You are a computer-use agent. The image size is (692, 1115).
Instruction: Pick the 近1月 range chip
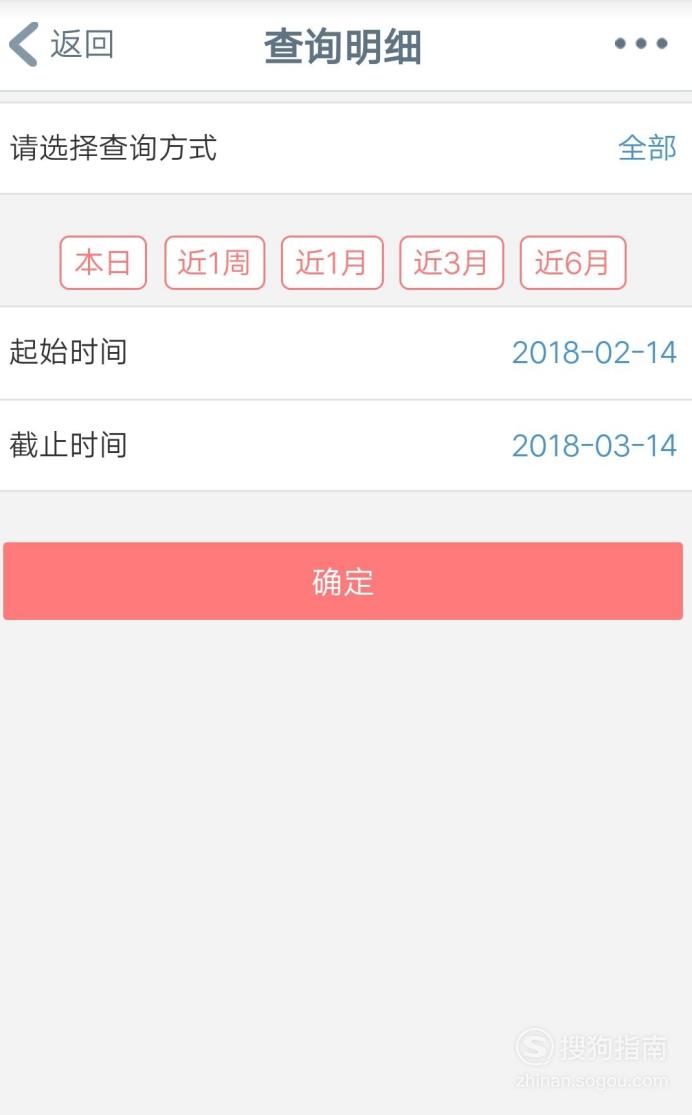click(x=332, y=262)
